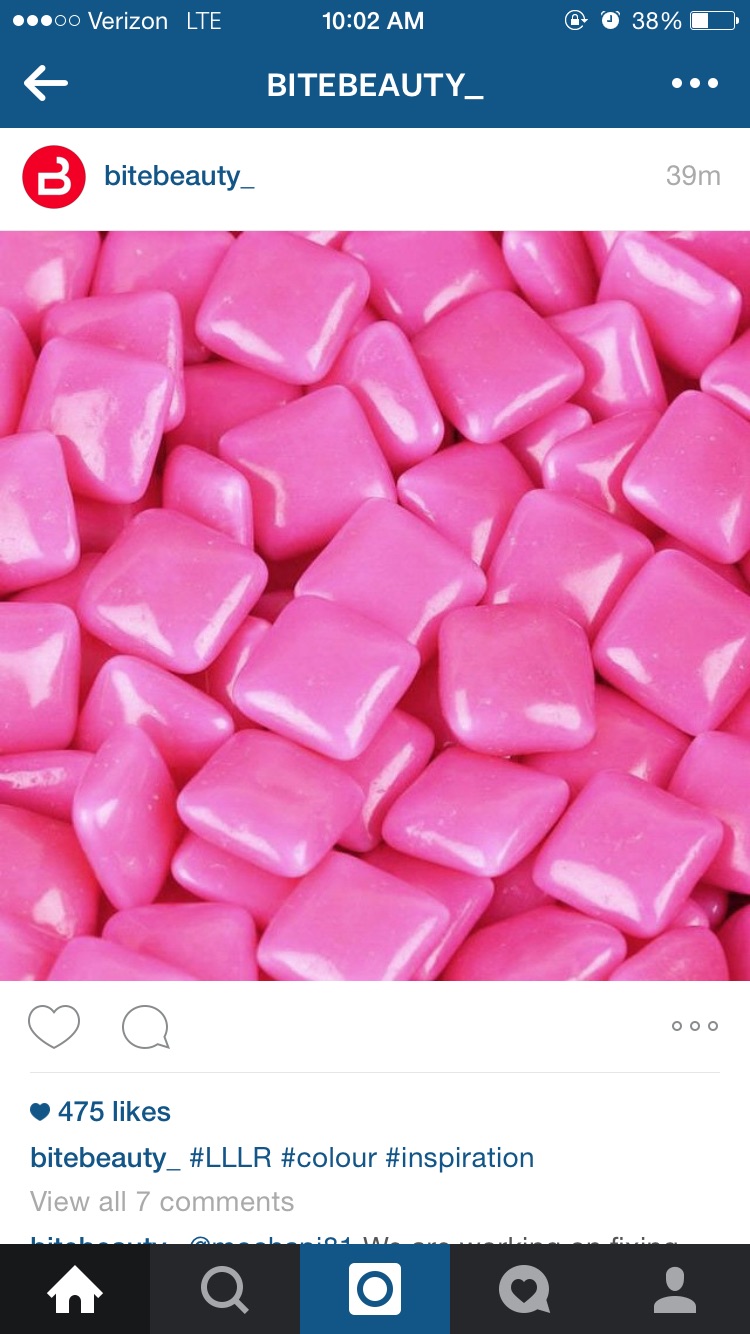Image resolution: width=750 pixels, height=1334 pixels.
Task: Switch to the Profile tab
Action: [675, 1290]
